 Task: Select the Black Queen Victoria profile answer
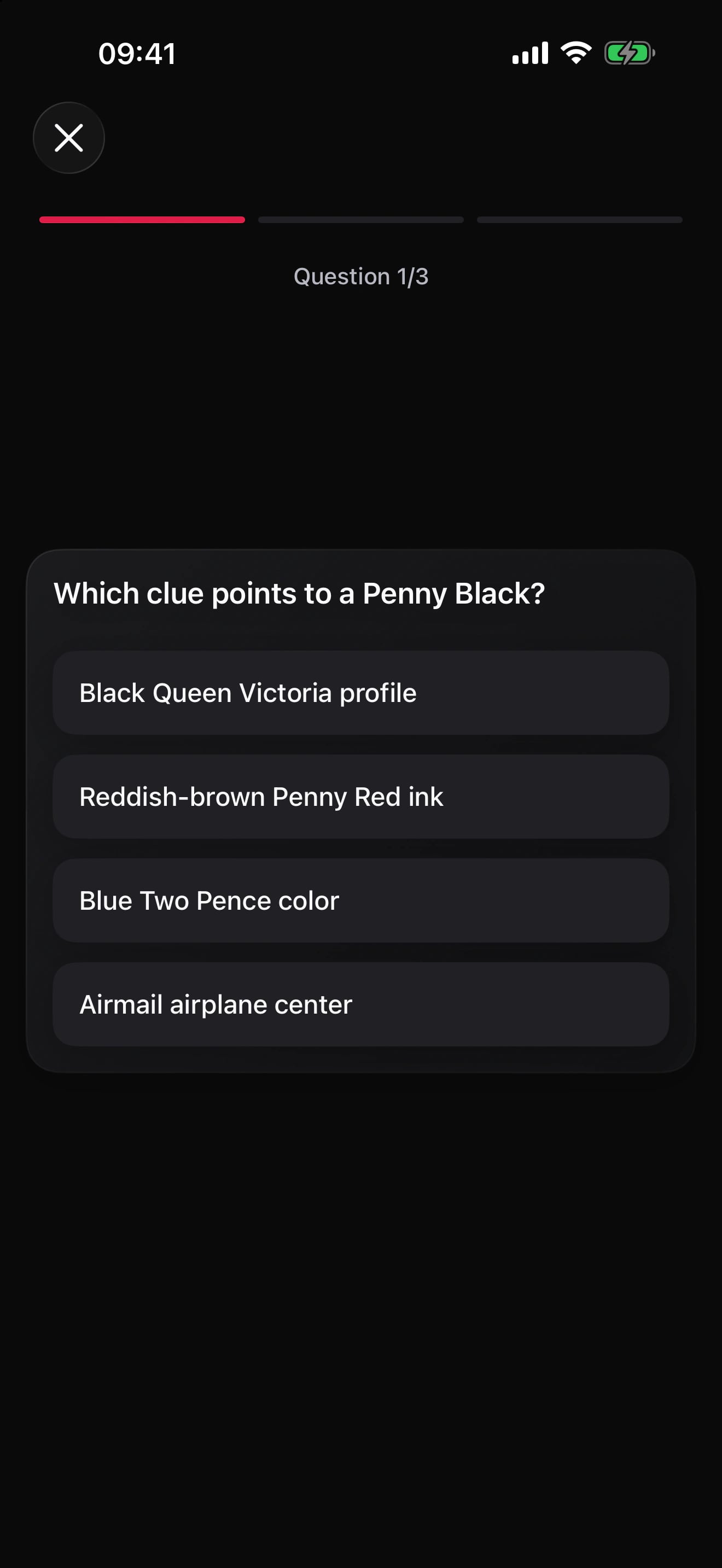(361, 693)
